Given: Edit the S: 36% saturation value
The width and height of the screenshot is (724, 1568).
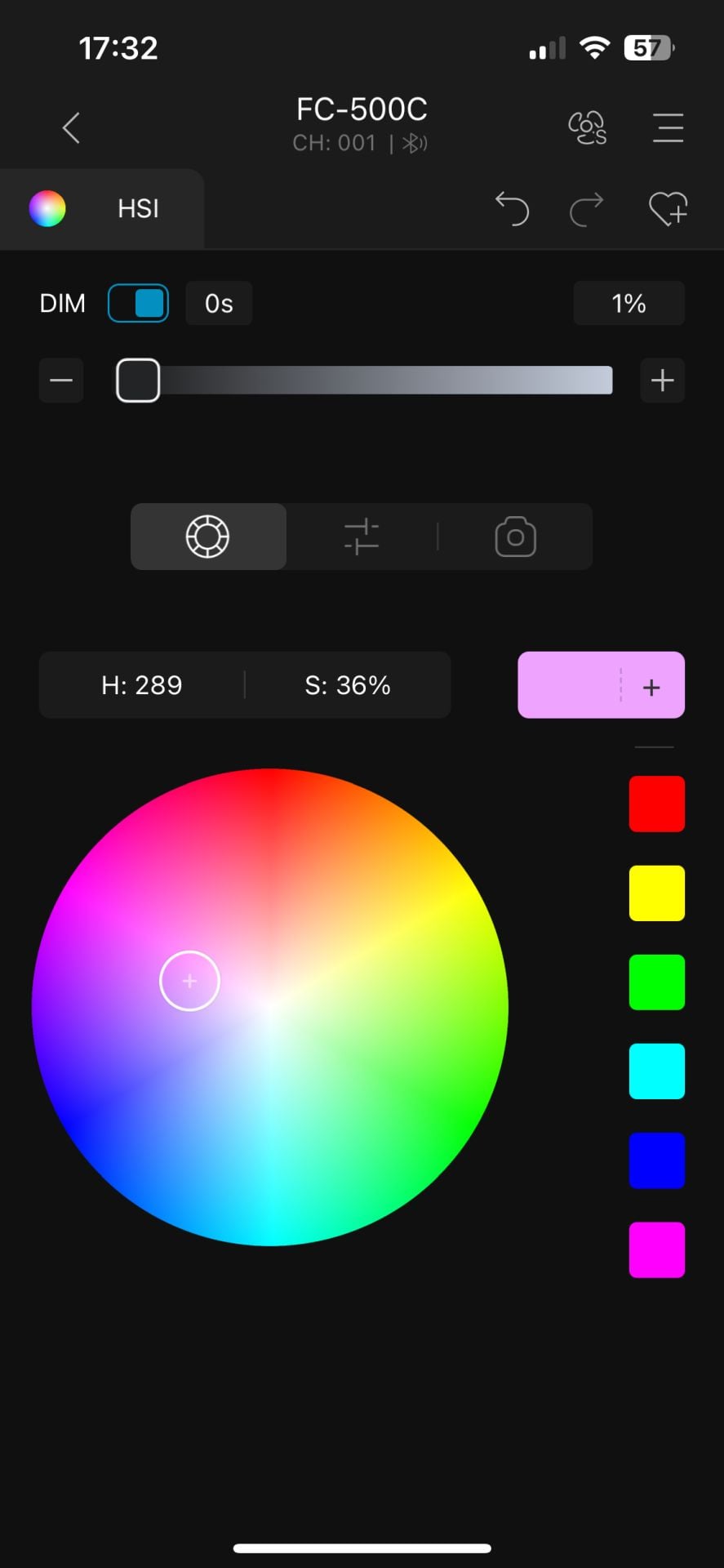Looking at the screenshot, I should click(348, 685).
